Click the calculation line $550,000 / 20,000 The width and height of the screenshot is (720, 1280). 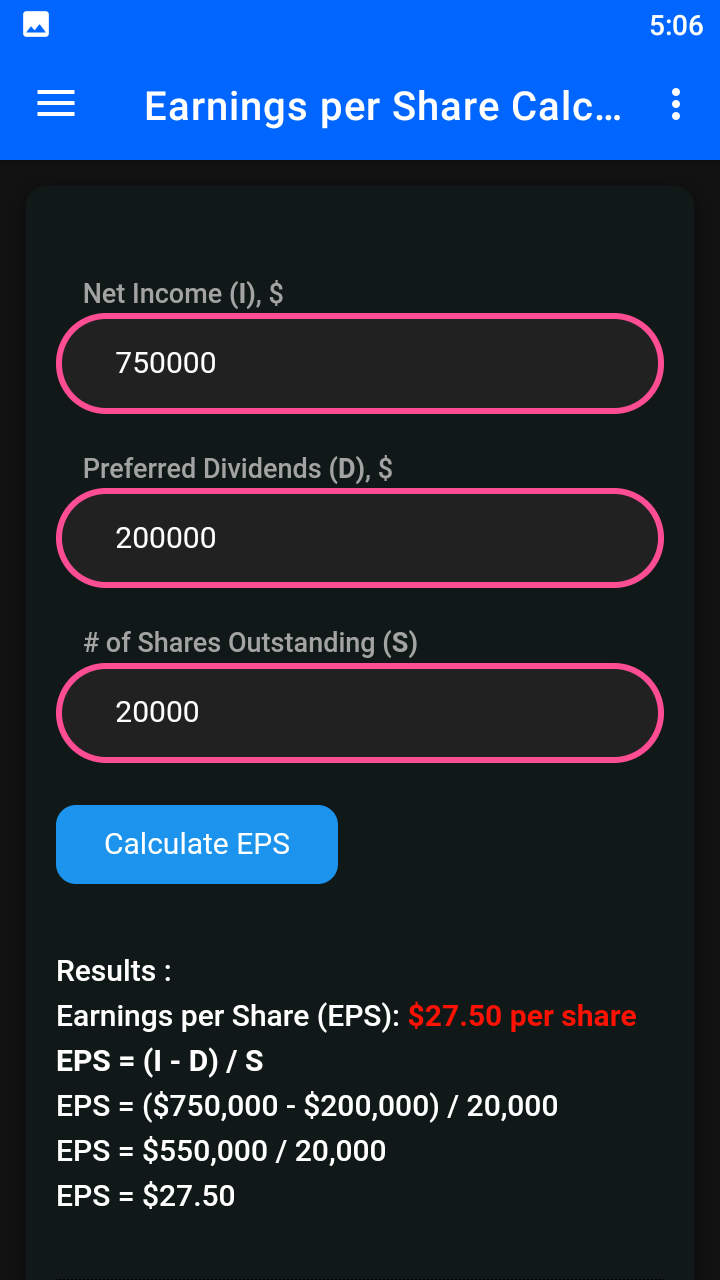pyautogui.click(x=222, y=1150)
